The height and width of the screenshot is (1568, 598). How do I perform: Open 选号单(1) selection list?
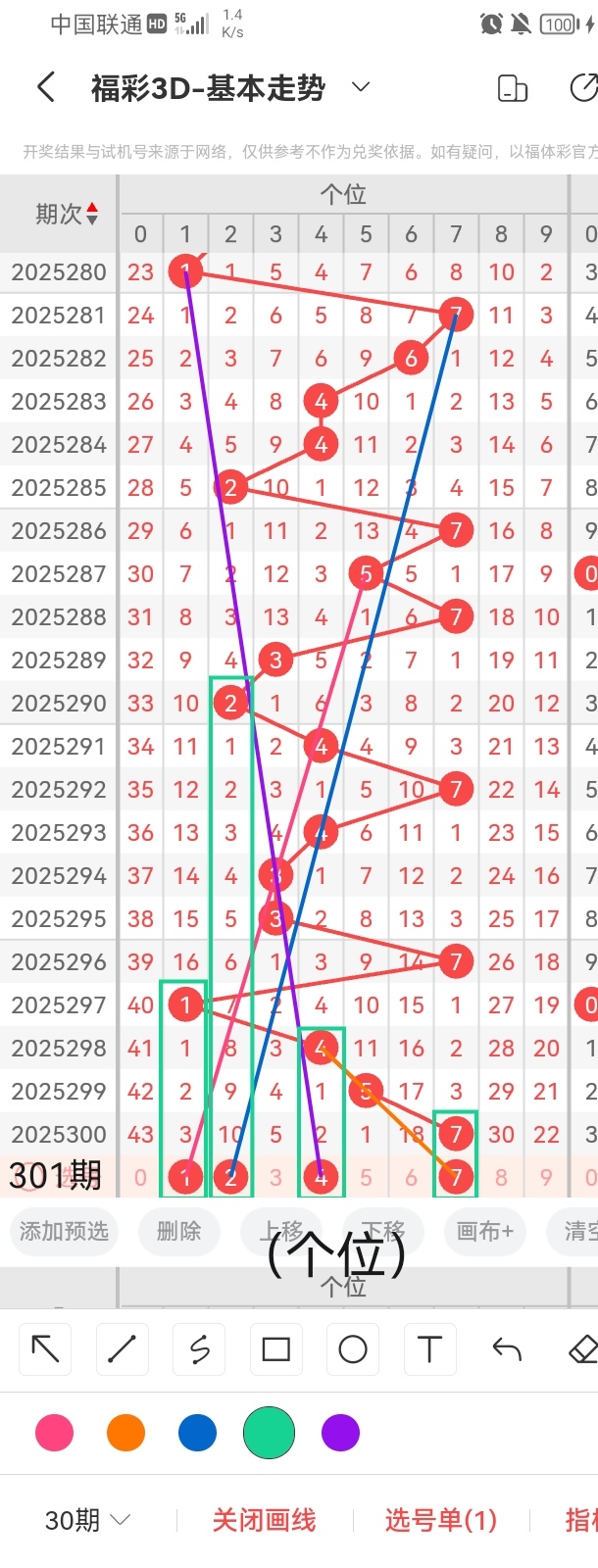click(x=440, y=1520)
